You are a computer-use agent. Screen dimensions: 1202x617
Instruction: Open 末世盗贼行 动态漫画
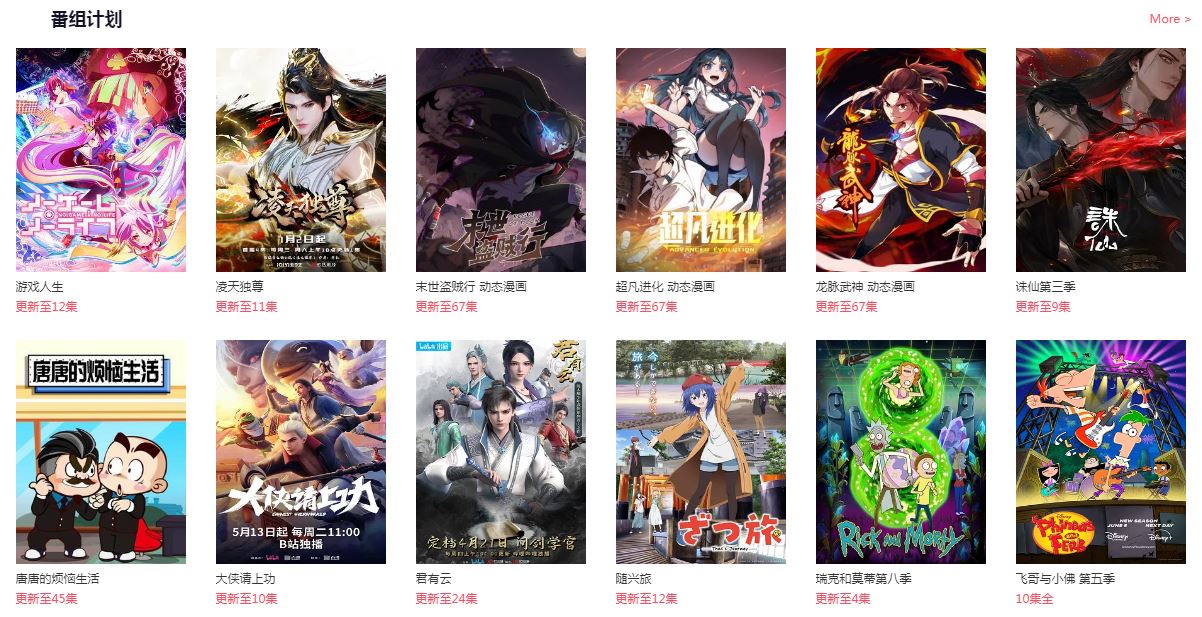pyautogui.click(x=501, y=160)
